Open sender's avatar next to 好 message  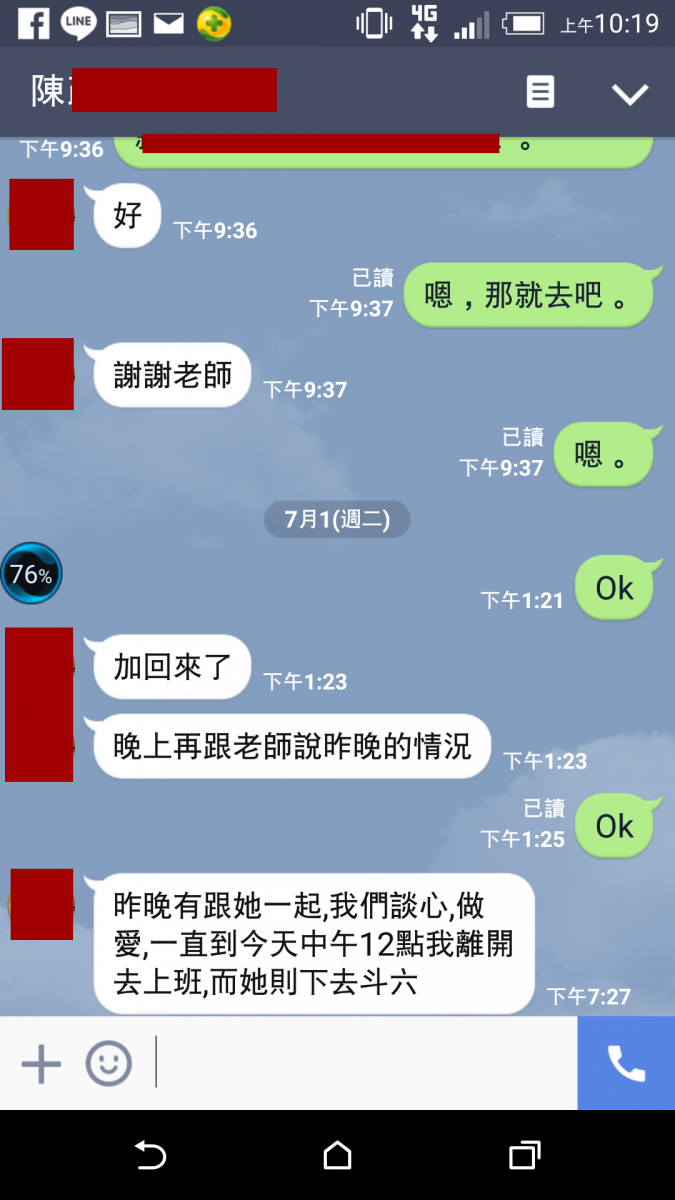(x=41, y=214)
